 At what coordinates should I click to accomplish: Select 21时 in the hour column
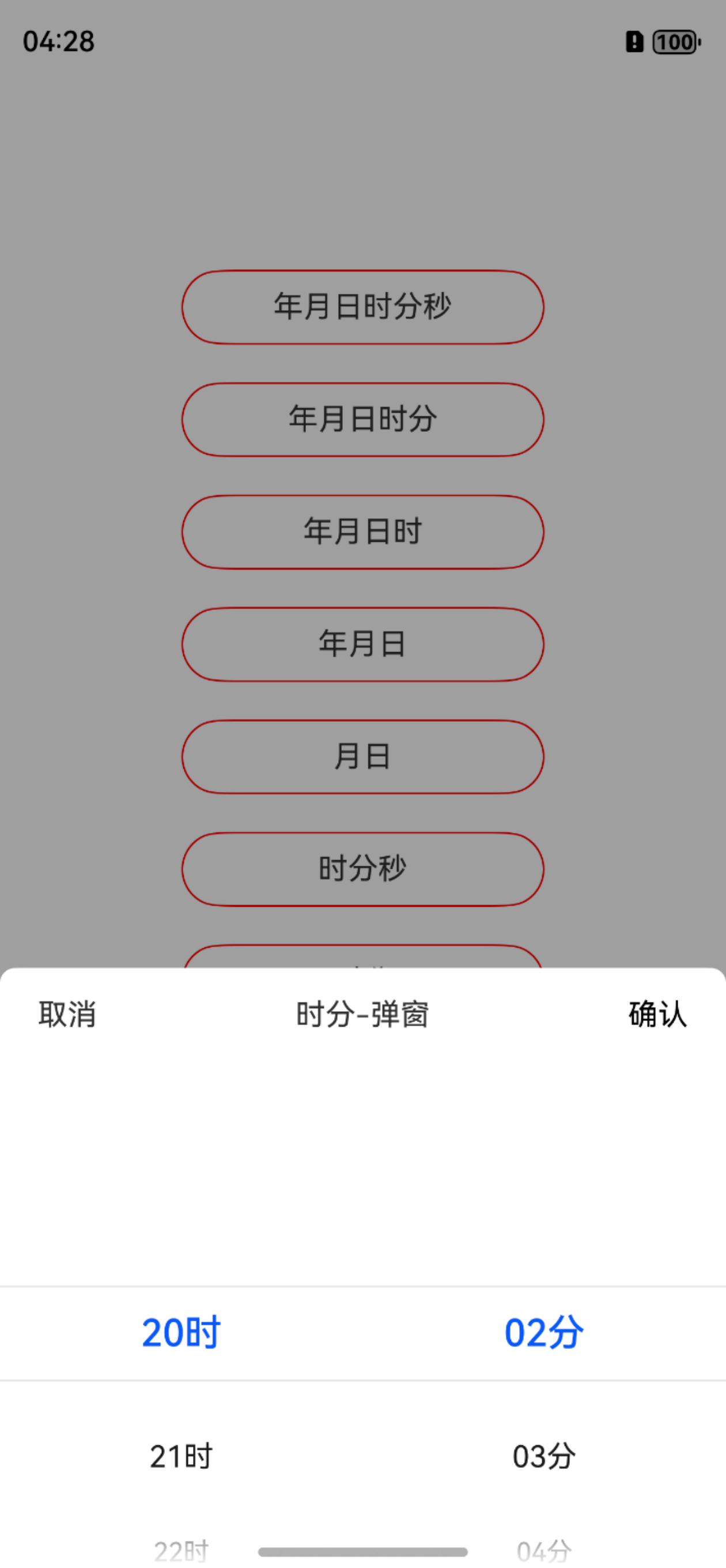(x=181, y=1457)
